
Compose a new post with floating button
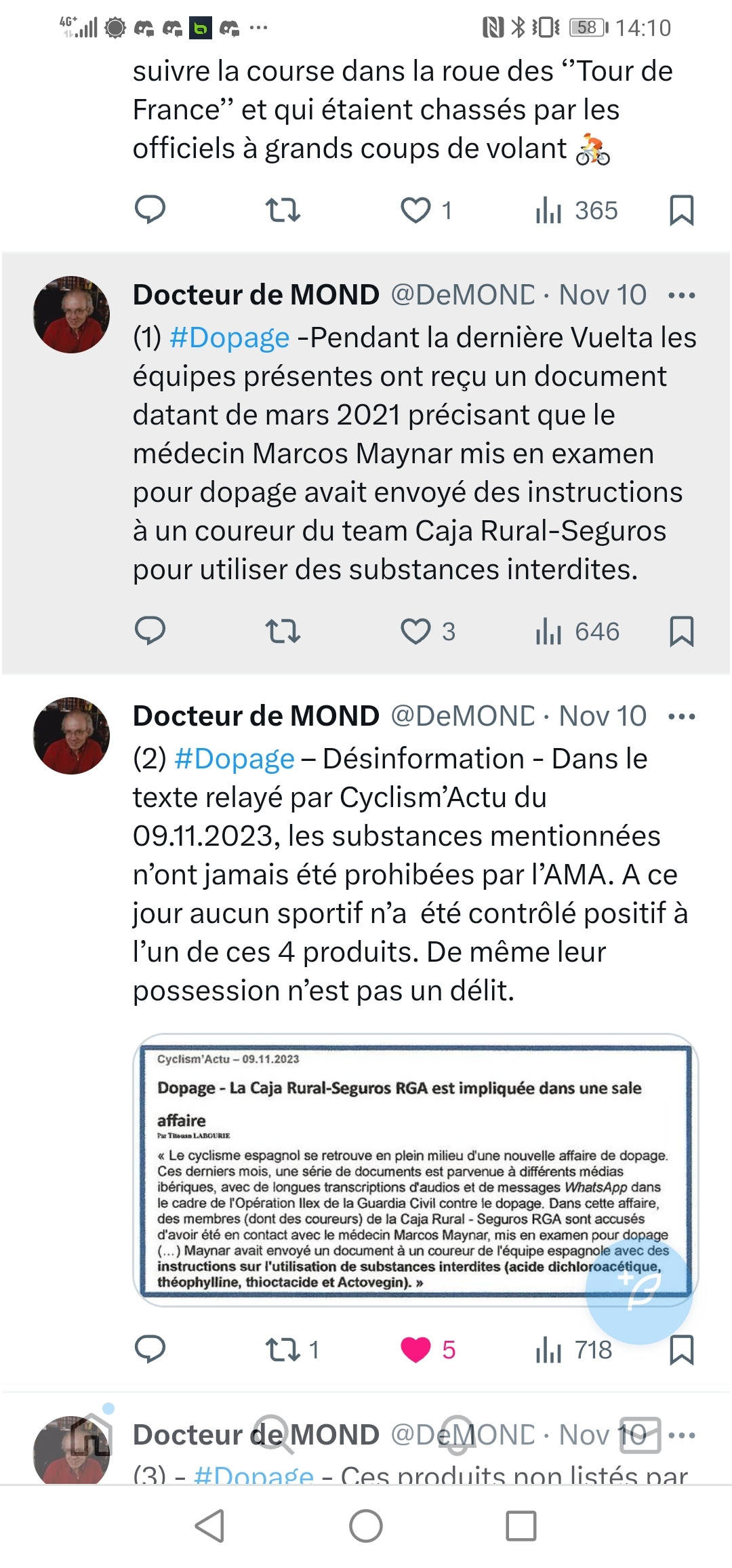639,1291
